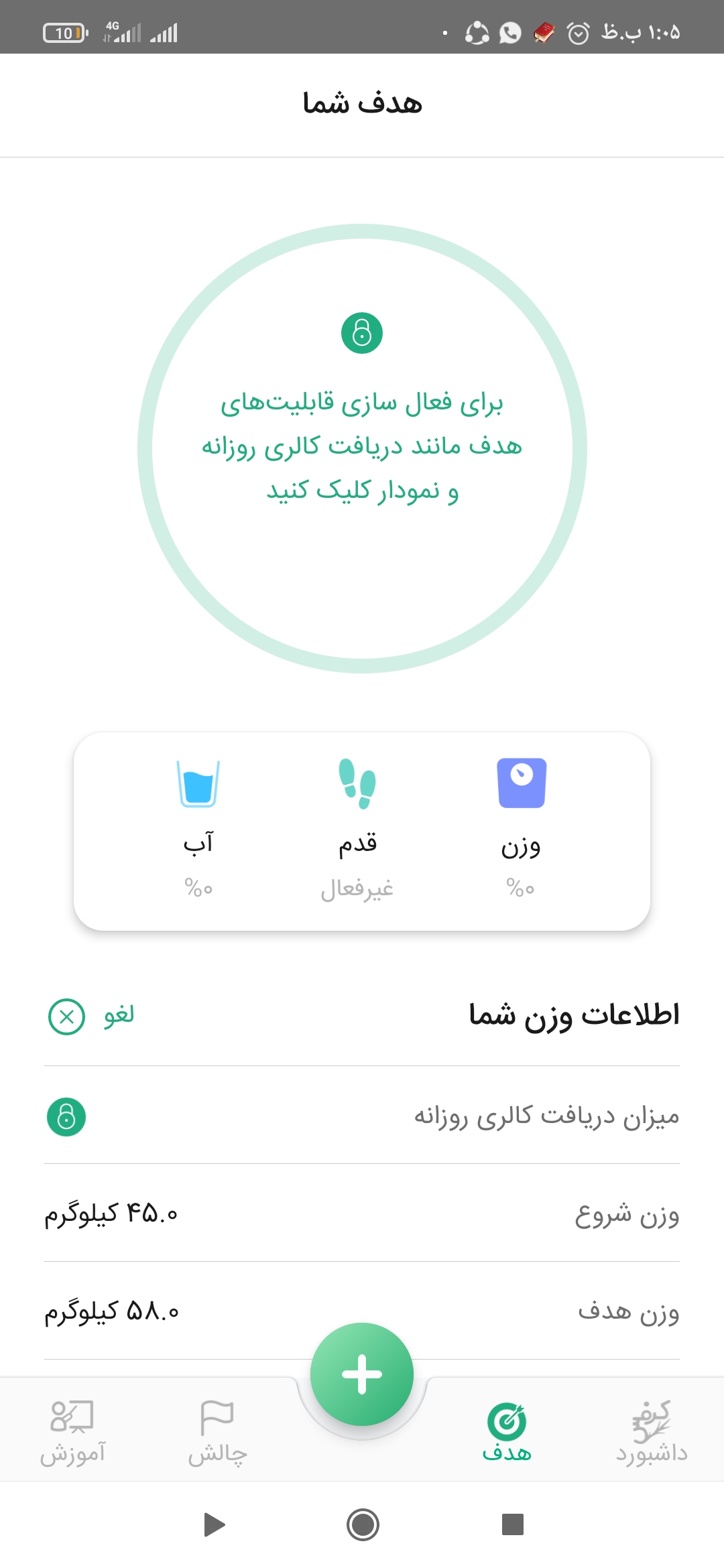724x1568 pixels.
Task: Tap the system back triangle
Action: click(214, 1525)
